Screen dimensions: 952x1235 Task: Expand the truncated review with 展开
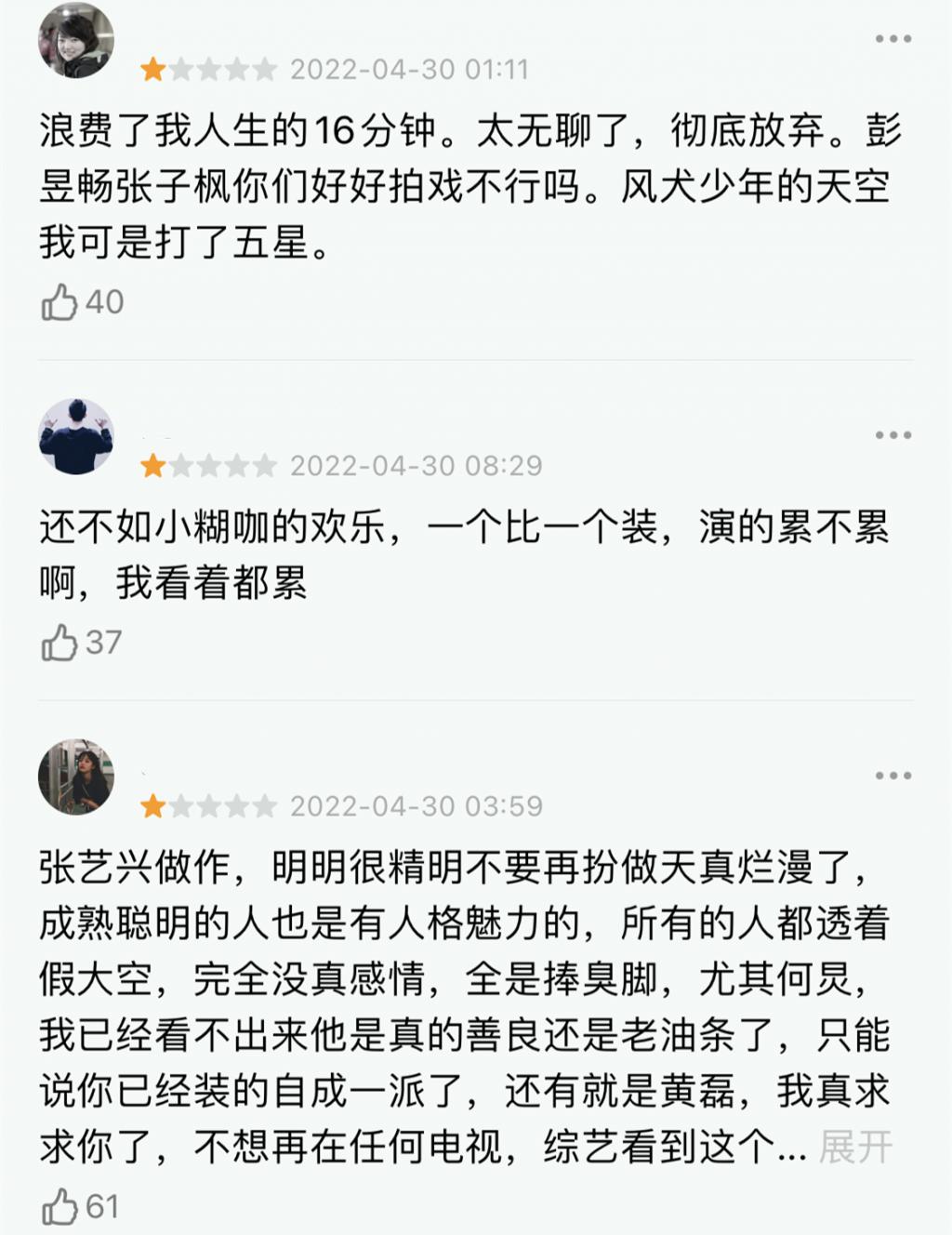855,1148
